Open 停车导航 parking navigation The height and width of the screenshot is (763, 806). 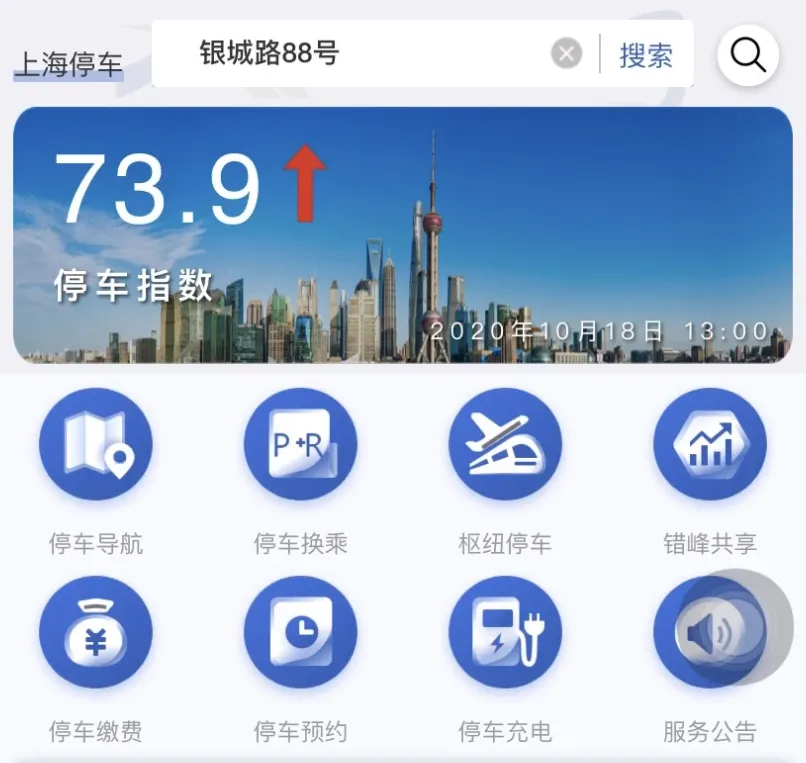[x=96, y=445]
